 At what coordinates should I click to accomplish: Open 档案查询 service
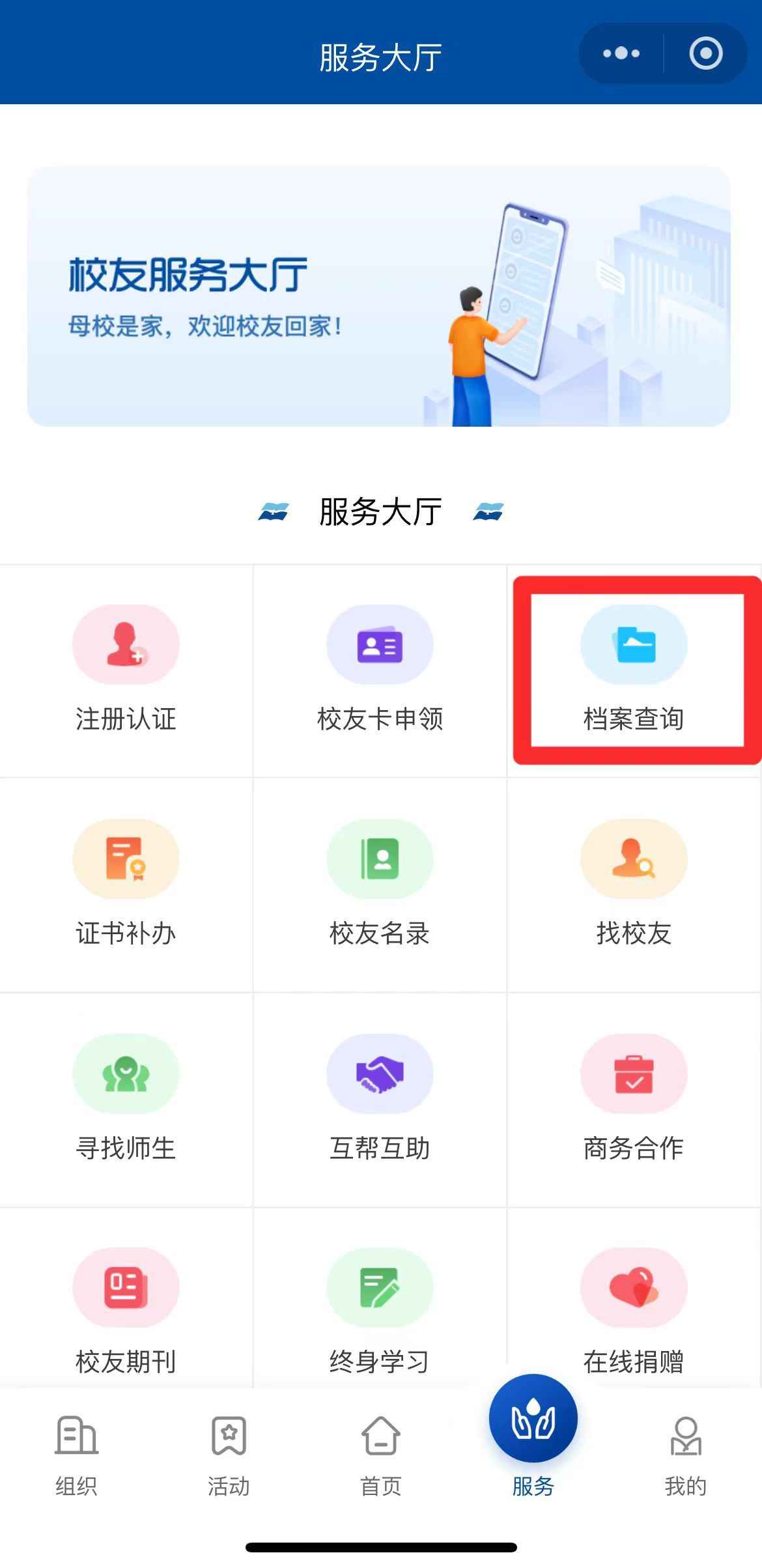click(x=634, y=670)
